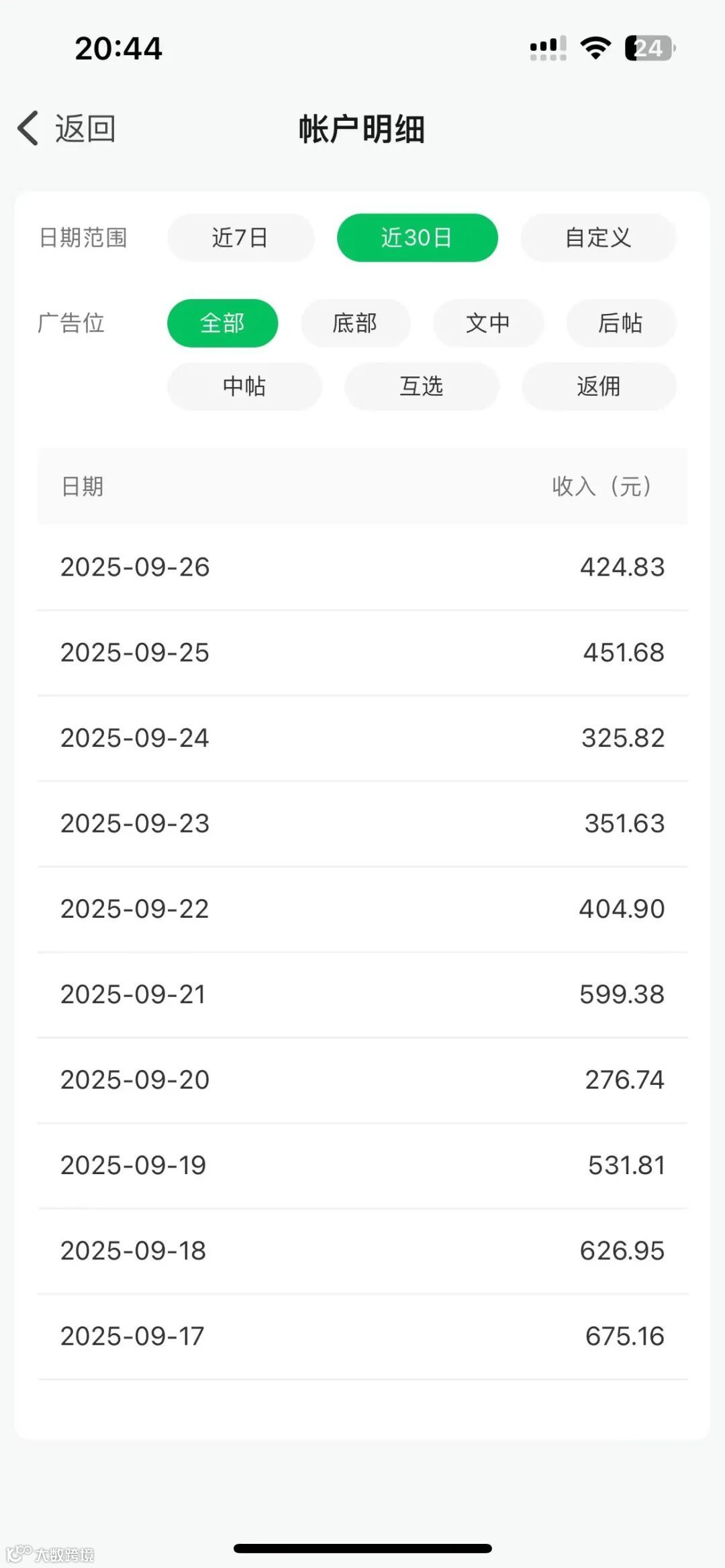Screen dimensions: 725x1568
Task: View 返佣 rebate income
Action: [x=599, y=386]
